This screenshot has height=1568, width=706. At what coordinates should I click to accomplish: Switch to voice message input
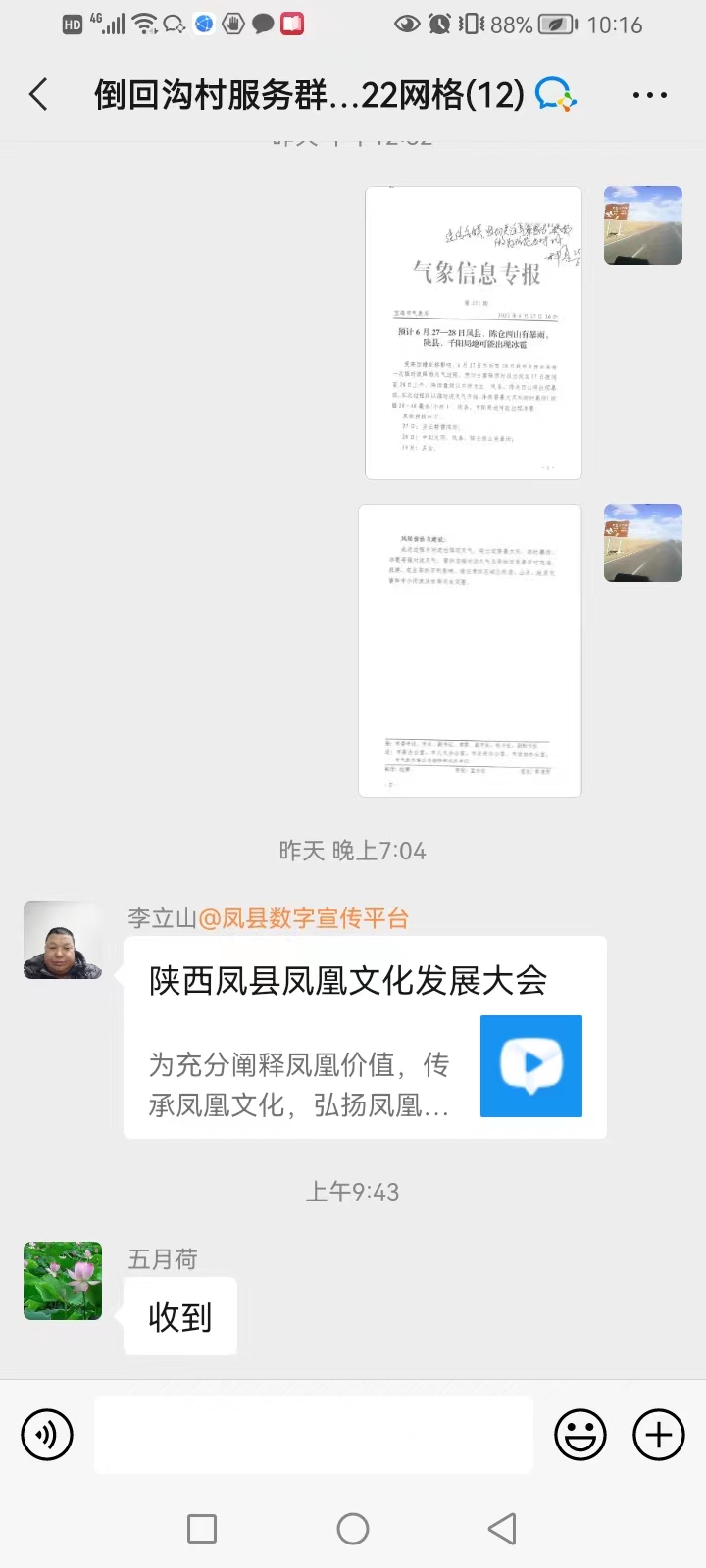point(47,1435)
